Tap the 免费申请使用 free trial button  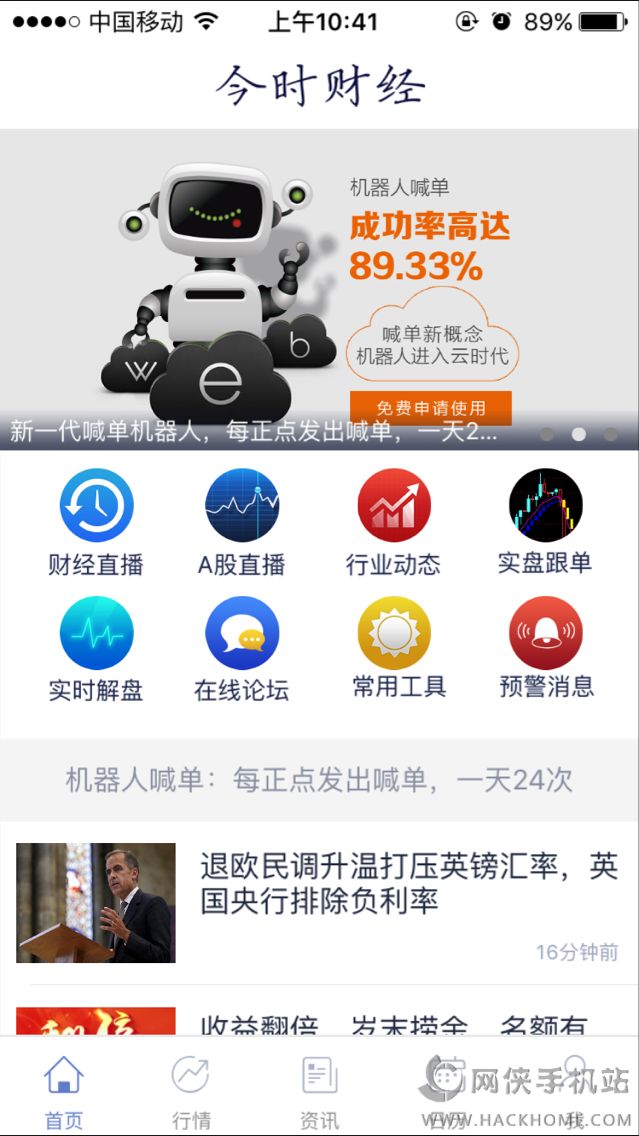point(430,407)
